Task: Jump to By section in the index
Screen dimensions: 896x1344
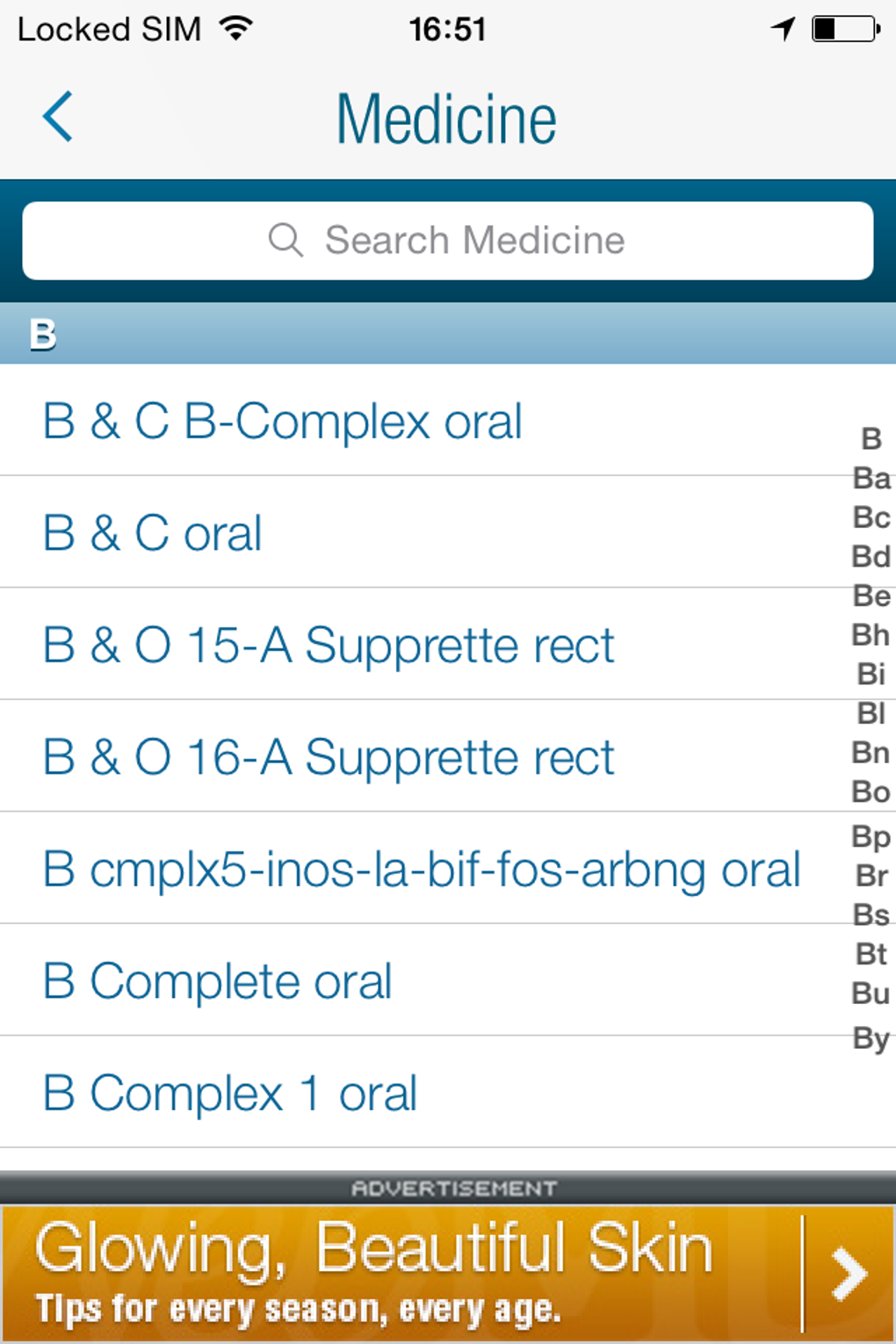Action: click(x=871, y=1038)
